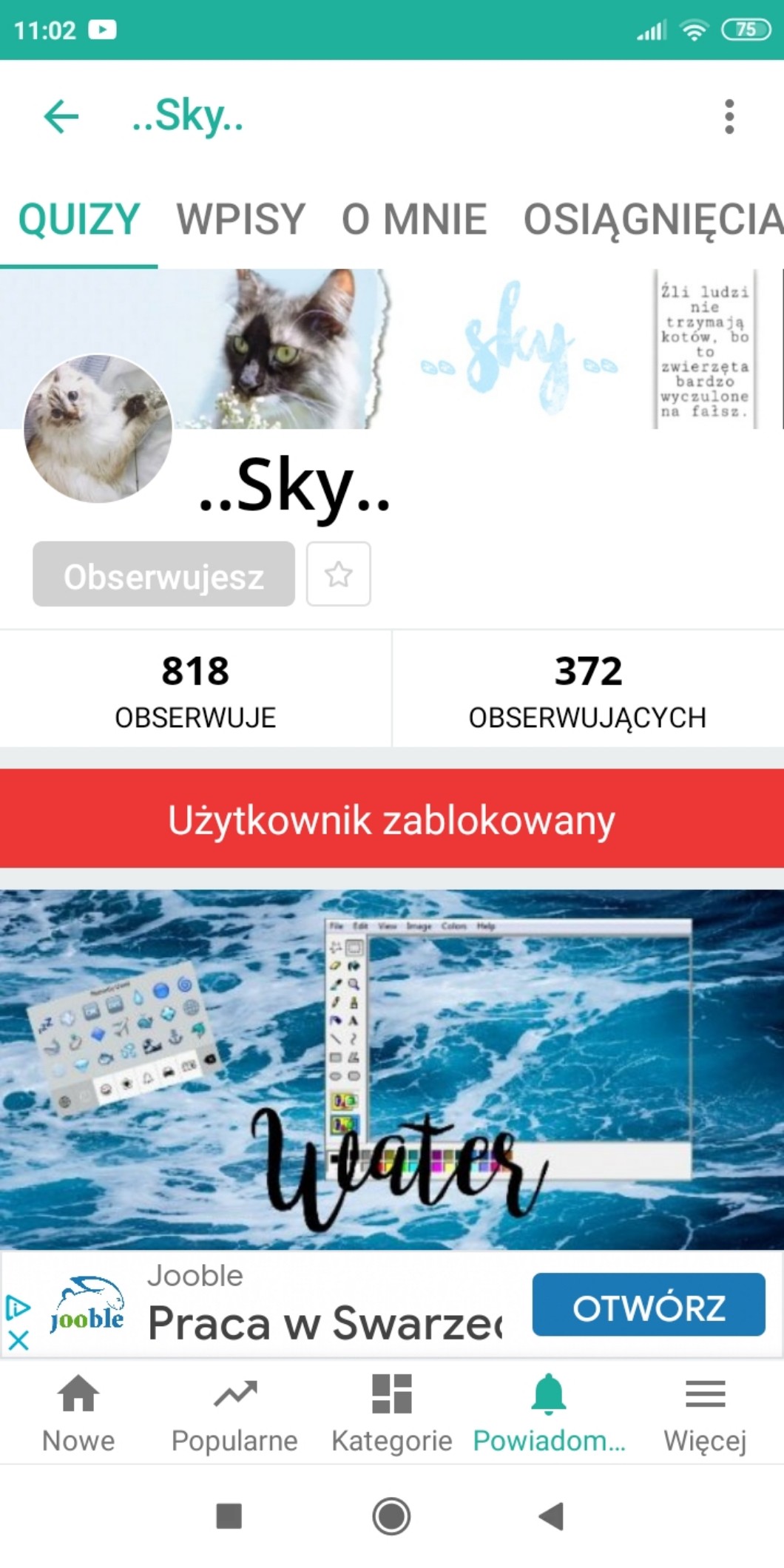Viewport: 784px width, 1568px height.
Task: Open the Popularne section
Action: tap(234, 1414)
